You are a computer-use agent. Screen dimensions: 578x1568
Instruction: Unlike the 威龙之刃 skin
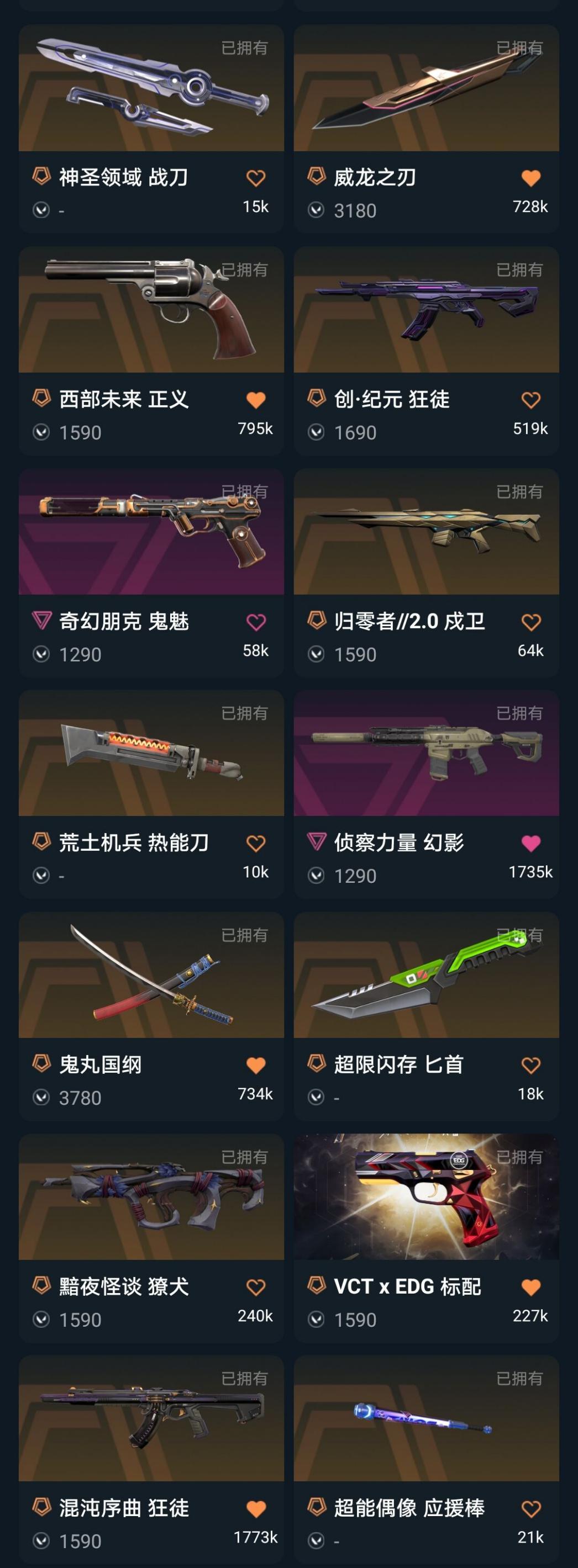(531, 178)
